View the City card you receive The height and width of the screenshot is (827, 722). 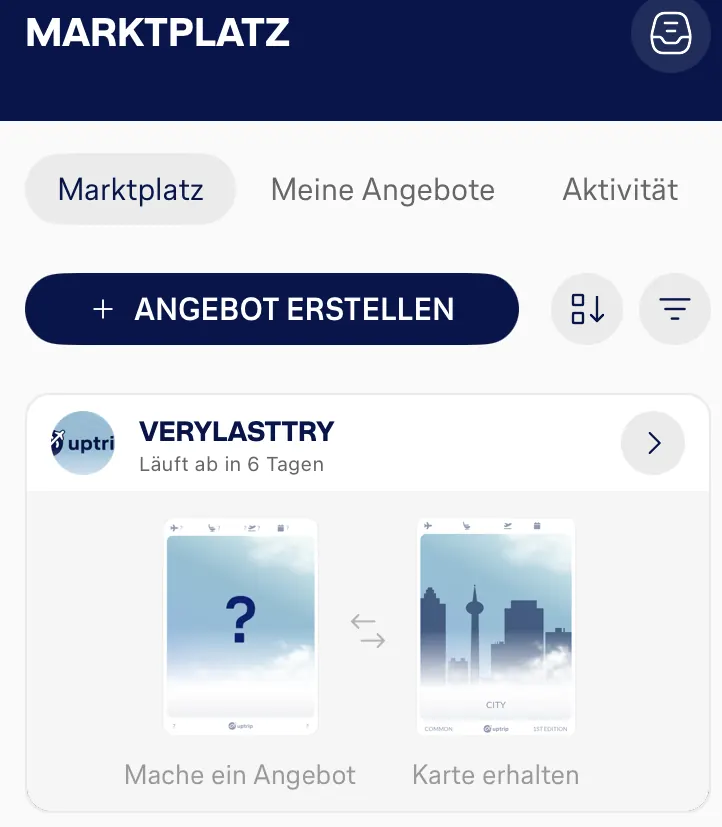496,627
